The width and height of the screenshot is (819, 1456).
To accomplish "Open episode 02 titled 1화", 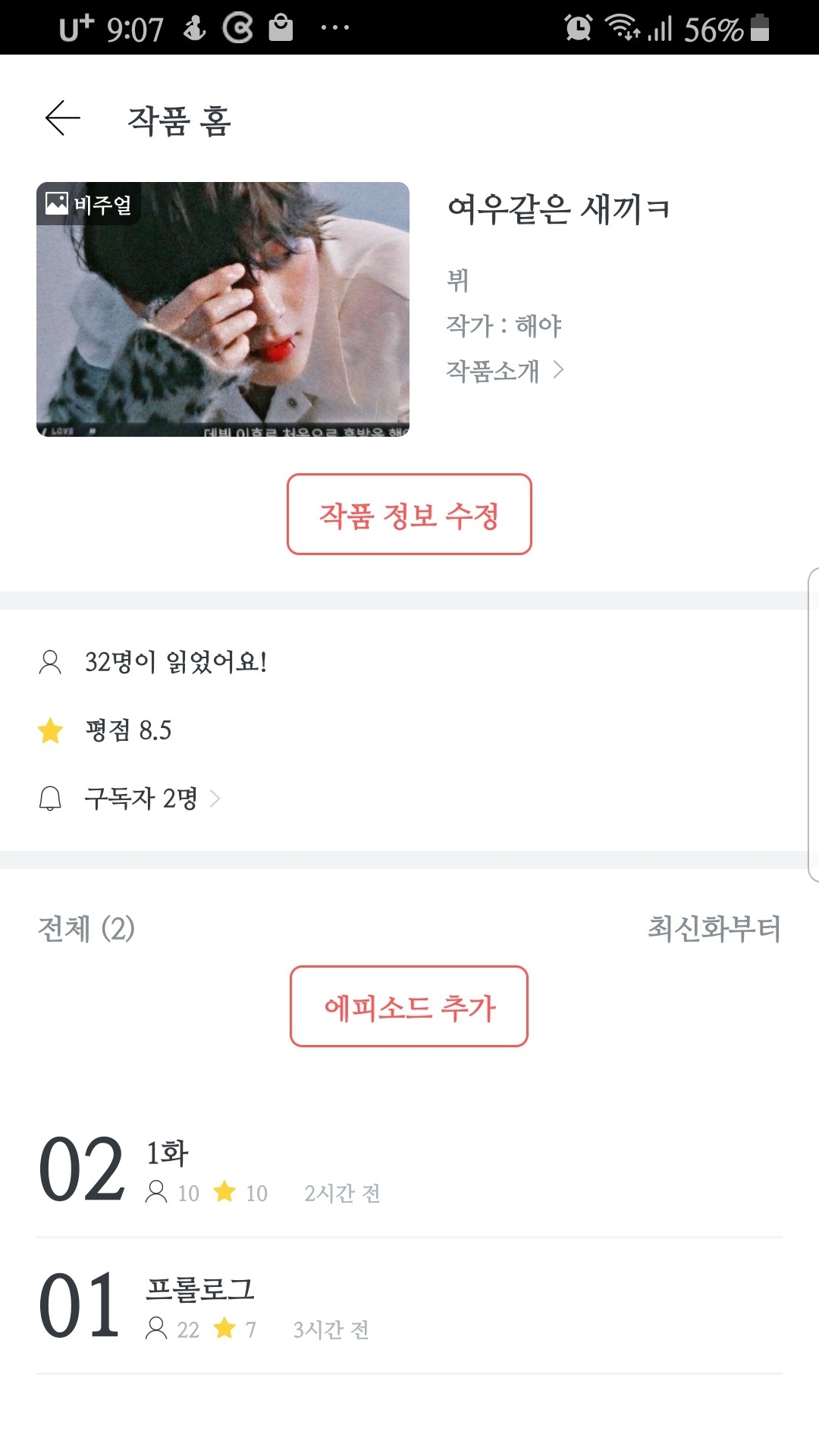I will pyautogui.click(x=409, y=1169).
